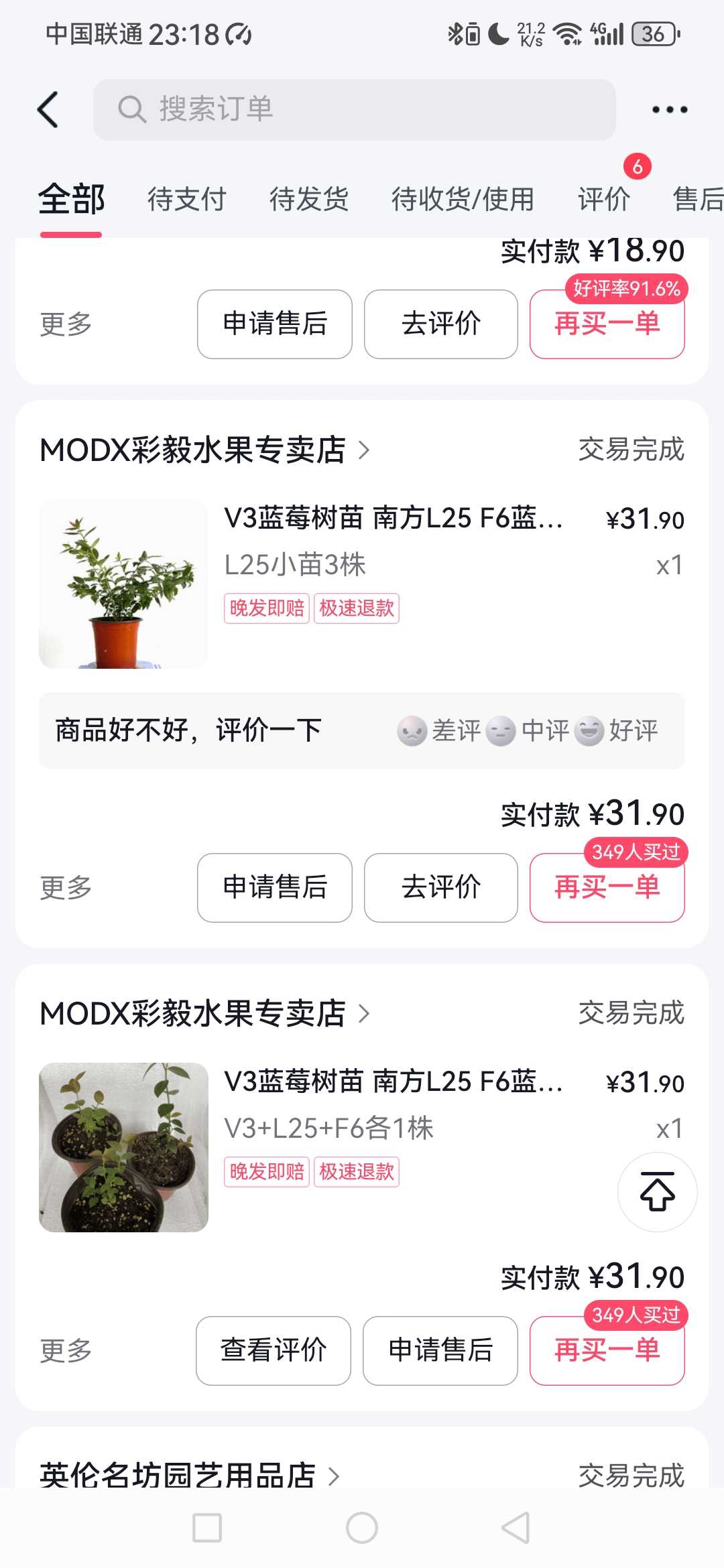
Task: Select the 待收货/使用 tab
Action: 463,199
